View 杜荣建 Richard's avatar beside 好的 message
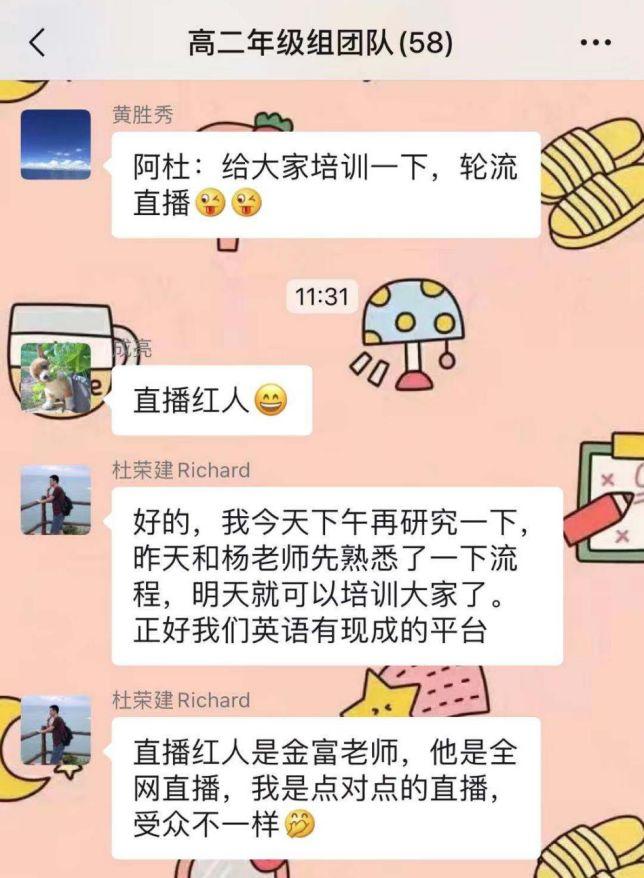The image size is (644, 878). (x=56, y=499)
